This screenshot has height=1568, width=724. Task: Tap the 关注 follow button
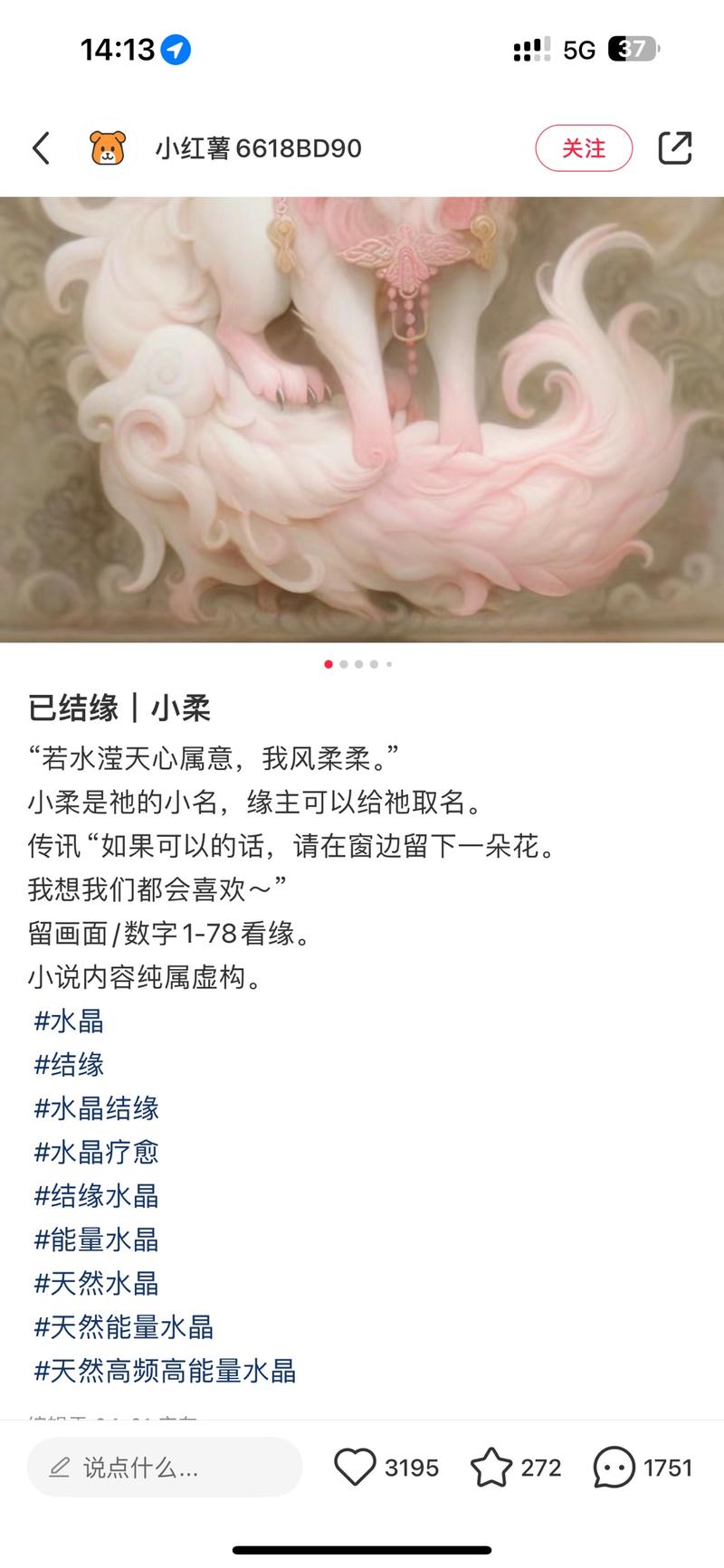click(x=584, y=147)
